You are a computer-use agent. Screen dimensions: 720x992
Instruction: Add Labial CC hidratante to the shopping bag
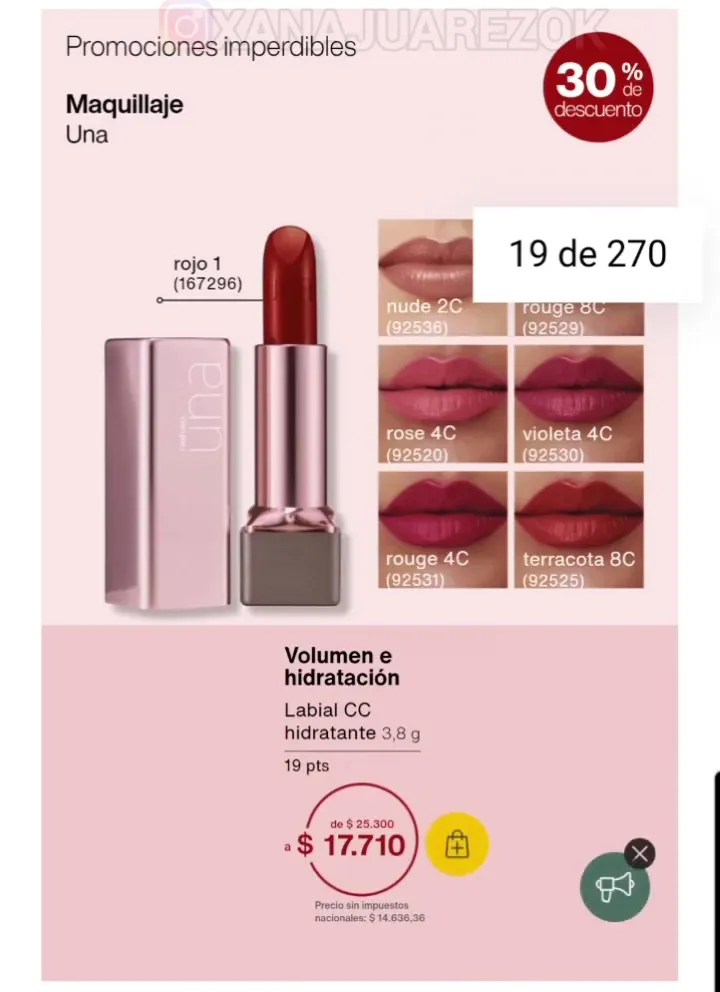point(457,845)
